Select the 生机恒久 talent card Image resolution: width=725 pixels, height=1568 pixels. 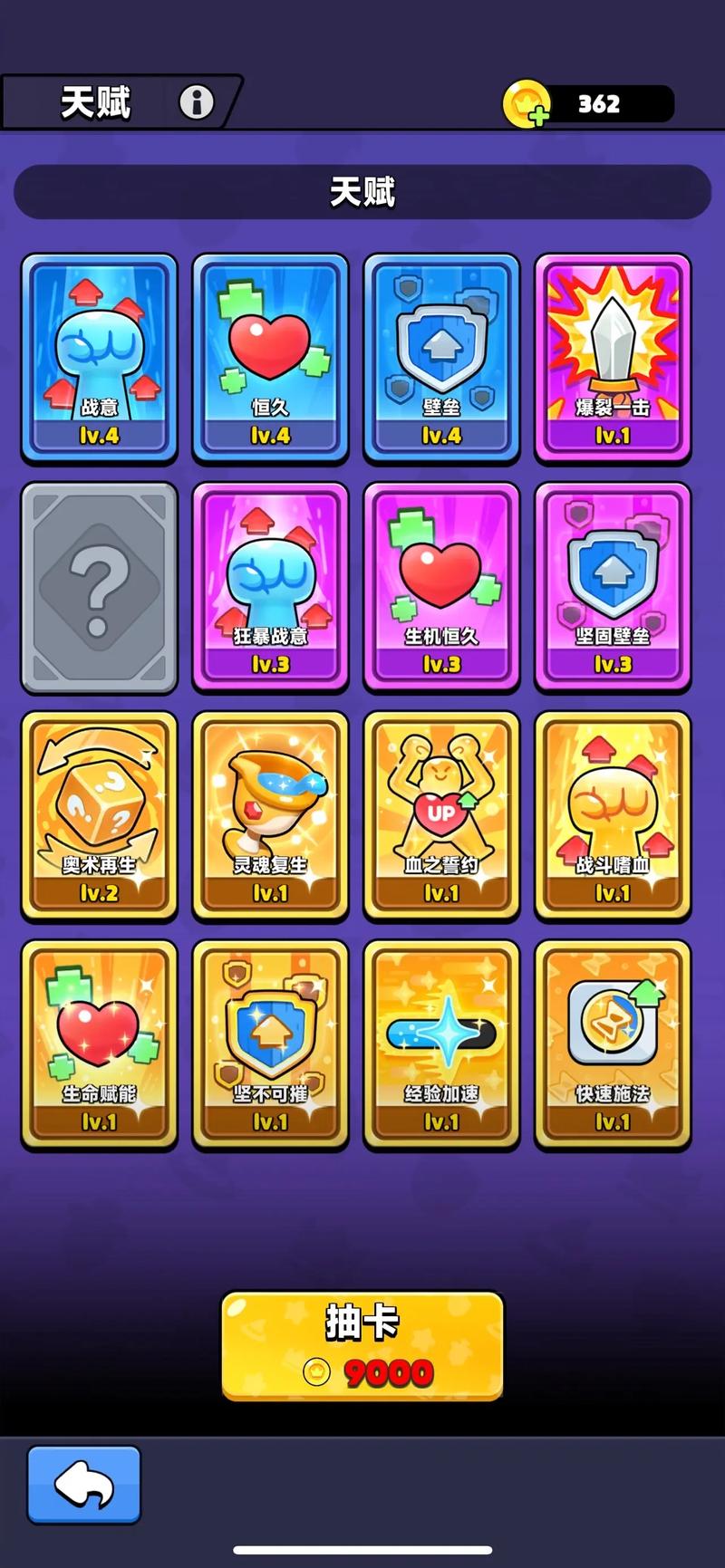441,587
